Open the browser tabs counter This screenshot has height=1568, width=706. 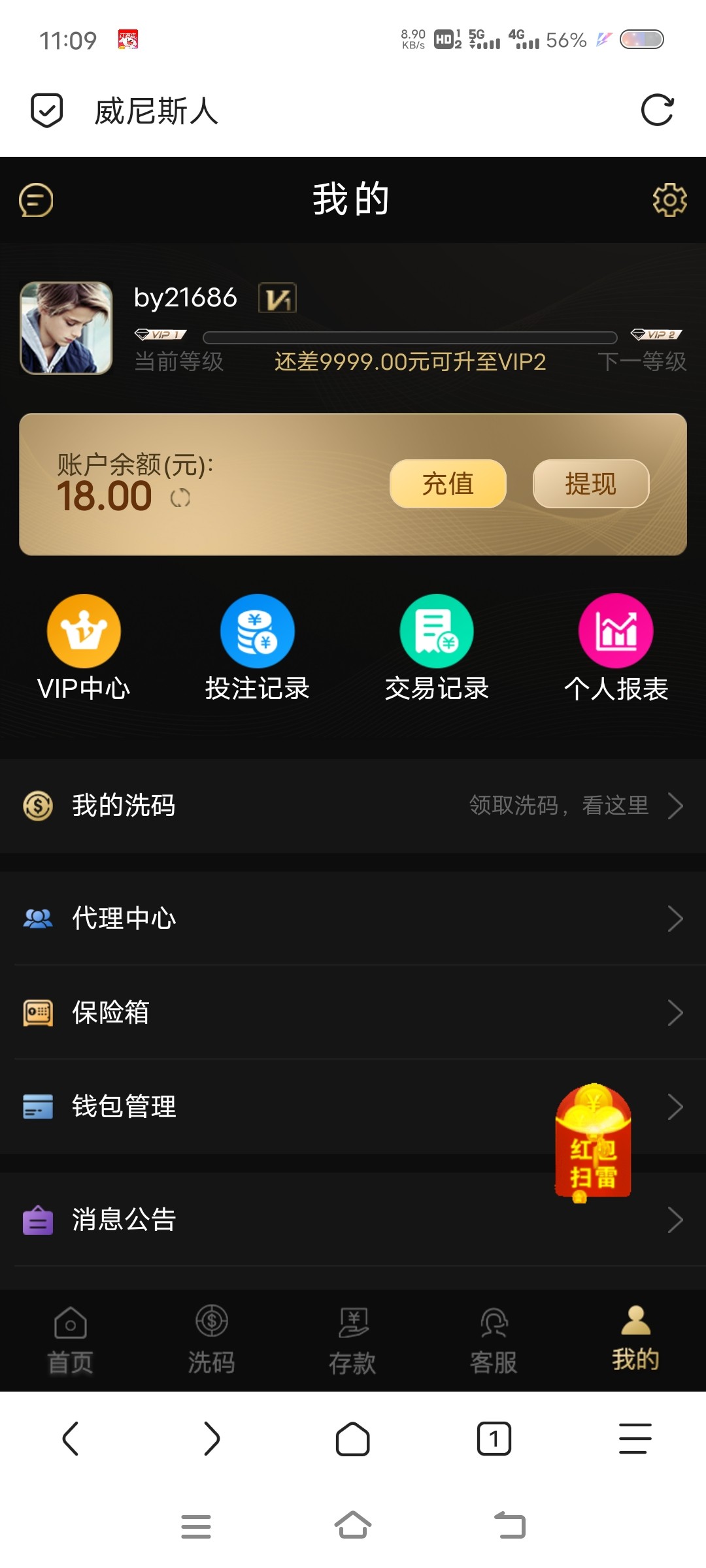coord(494,1439)
